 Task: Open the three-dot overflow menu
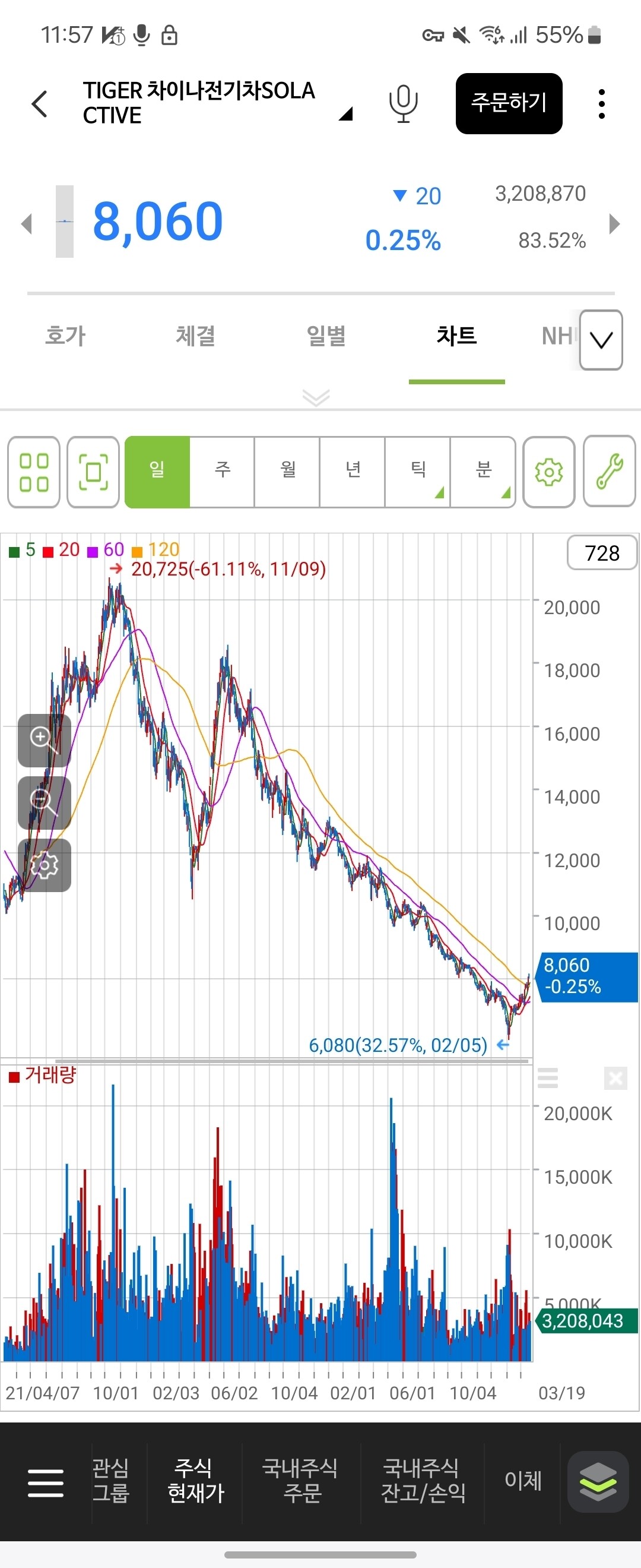(x=601, y=104)
